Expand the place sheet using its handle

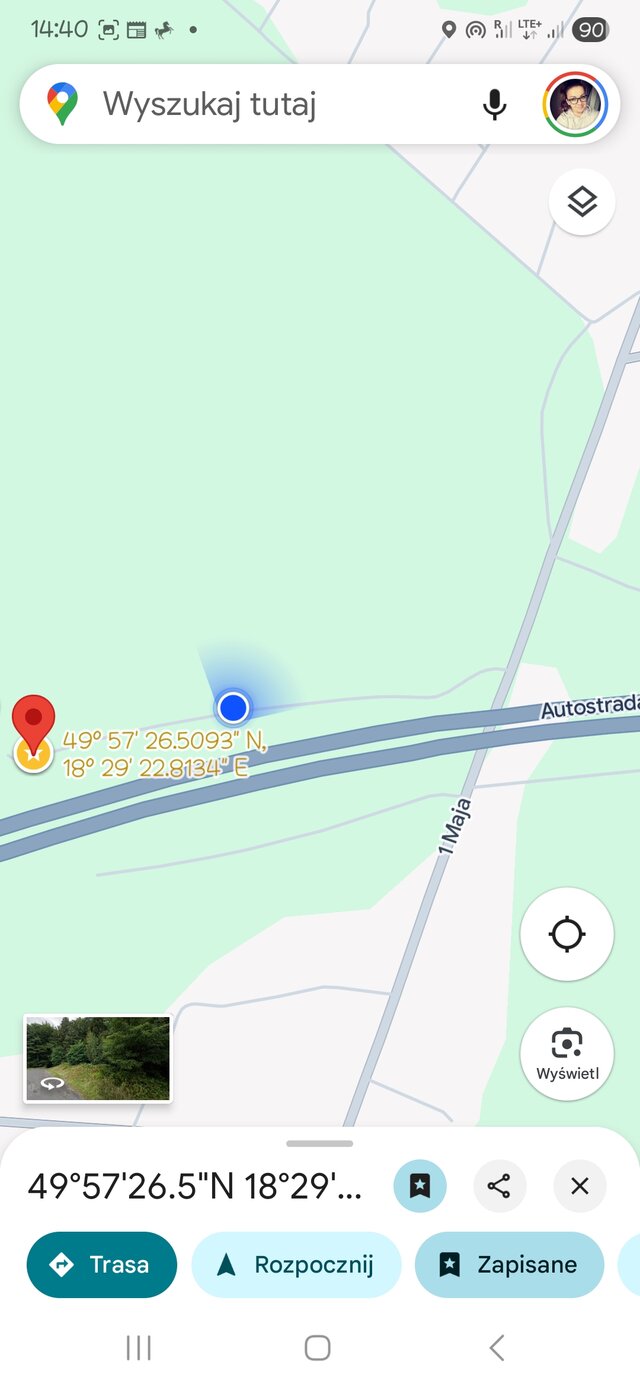click(x=320, y=1143)
